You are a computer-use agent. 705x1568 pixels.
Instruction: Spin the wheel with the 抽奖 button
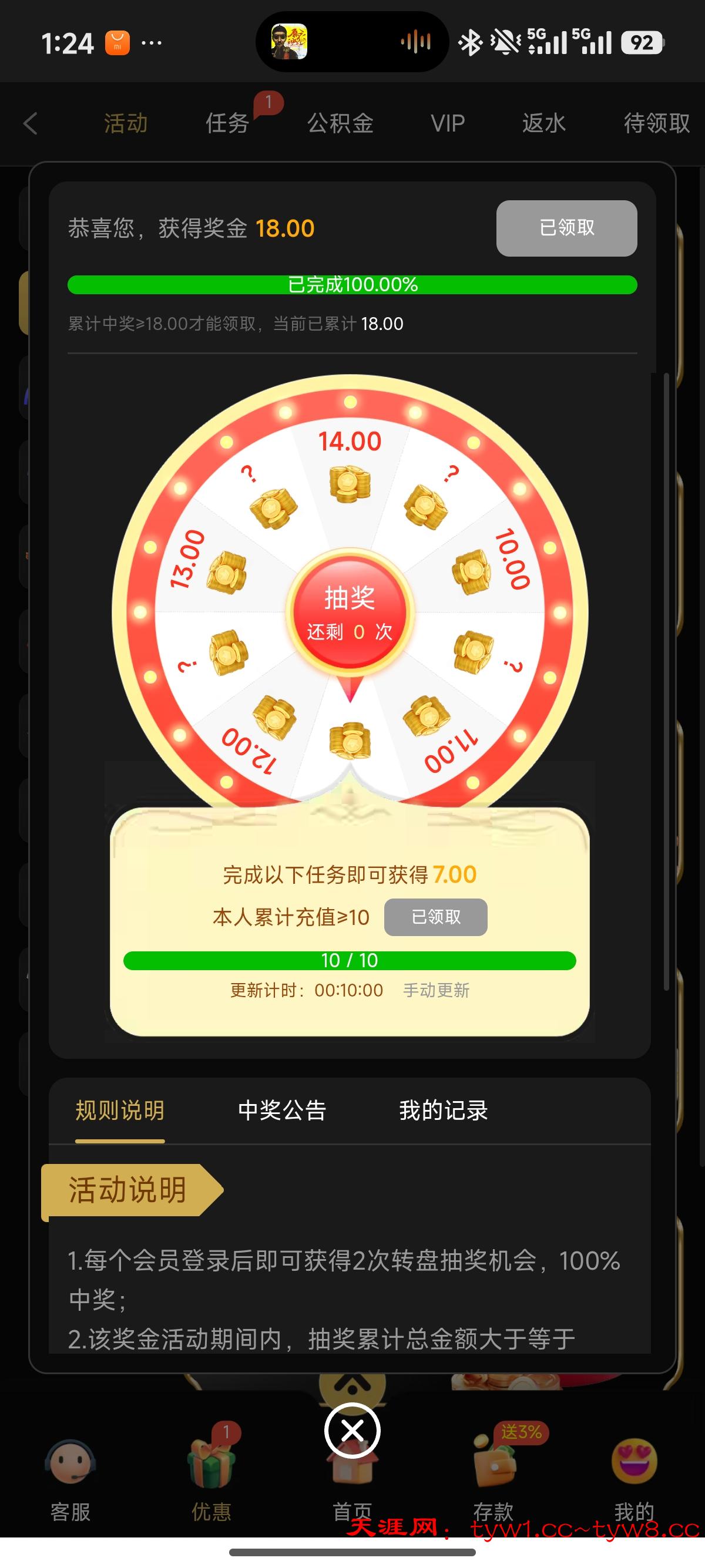pos(350,612)
